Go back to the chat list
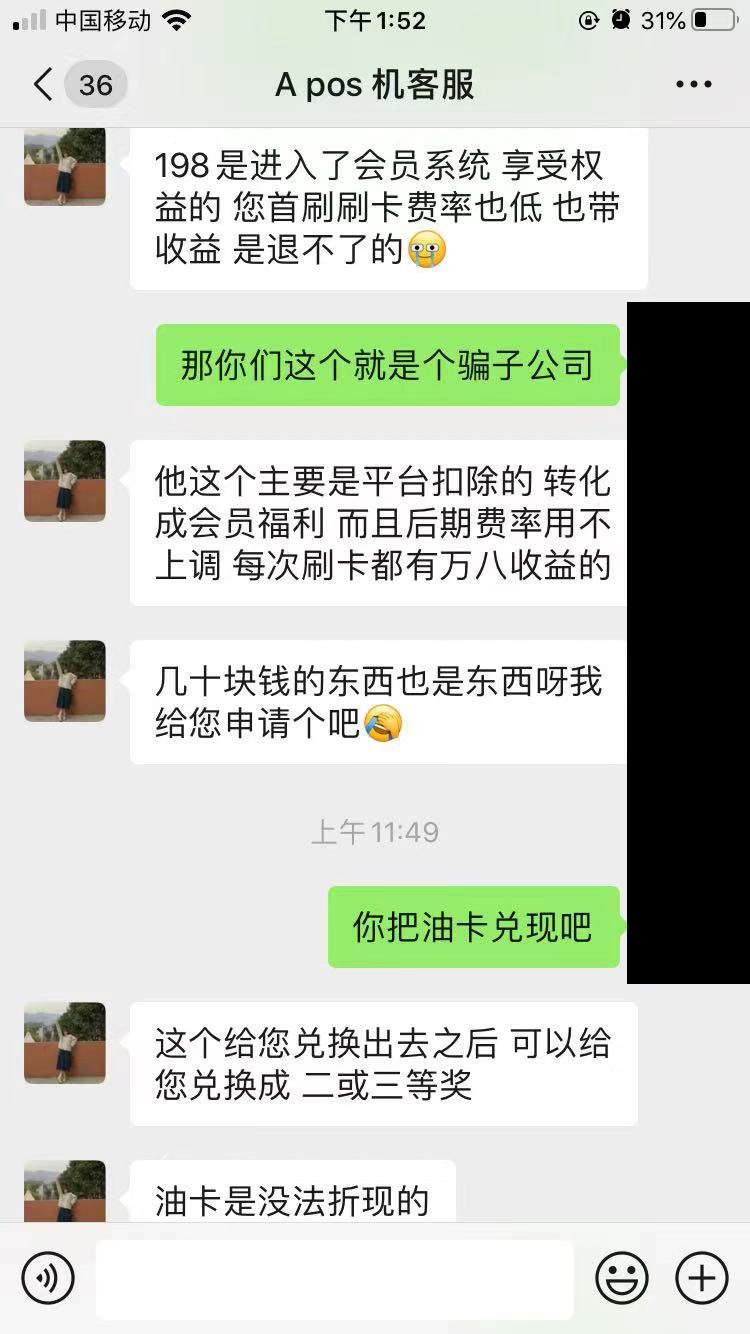 click(x=42, y=85)
